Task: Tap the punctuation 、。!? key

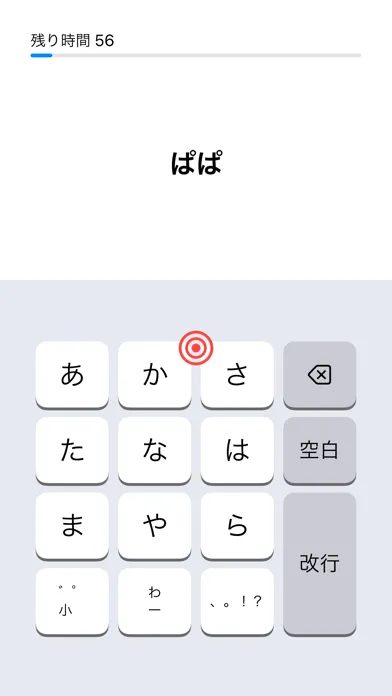Action: point(237,601)
